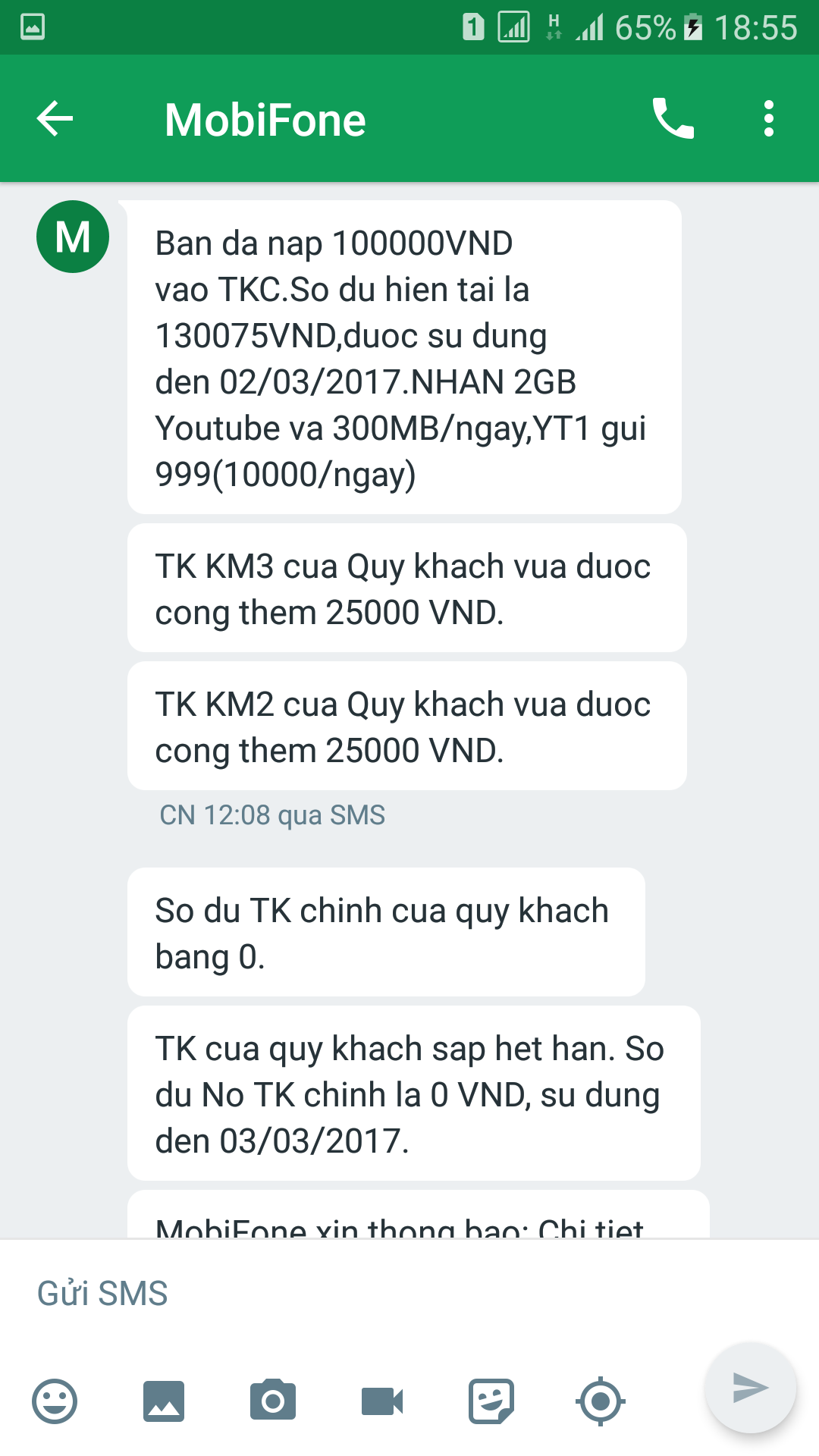Image resolution: width=819 pixels, height=1456 pixels.
Task: Go back to the conversation list
Action: coord(55,119)
